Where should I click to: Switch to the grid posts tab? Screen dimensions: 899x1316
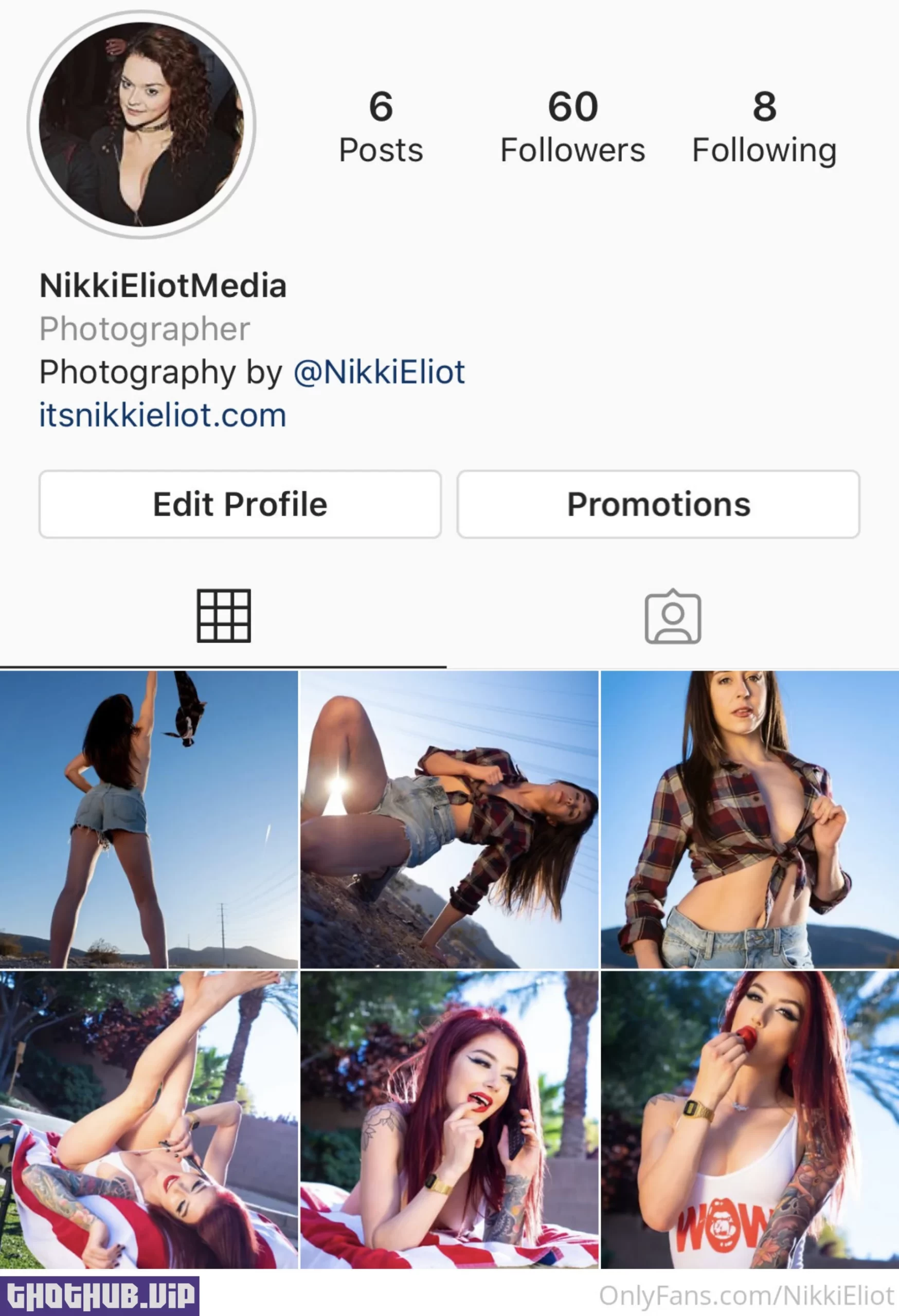click(224, 615)
